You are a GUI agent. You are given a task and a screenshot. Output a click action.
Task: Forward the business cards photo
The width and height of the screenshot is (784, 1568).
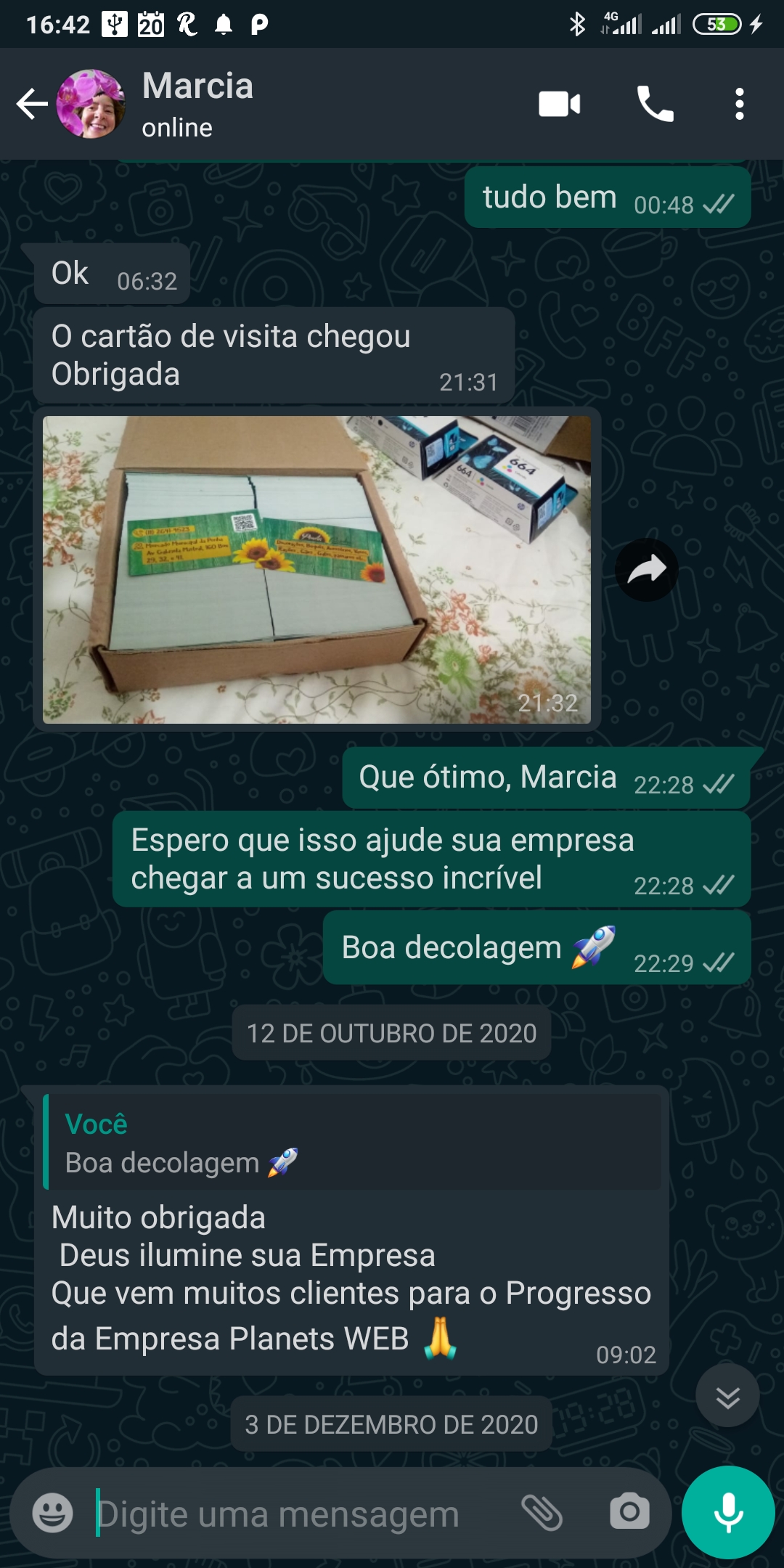click(x=646, y=570)
